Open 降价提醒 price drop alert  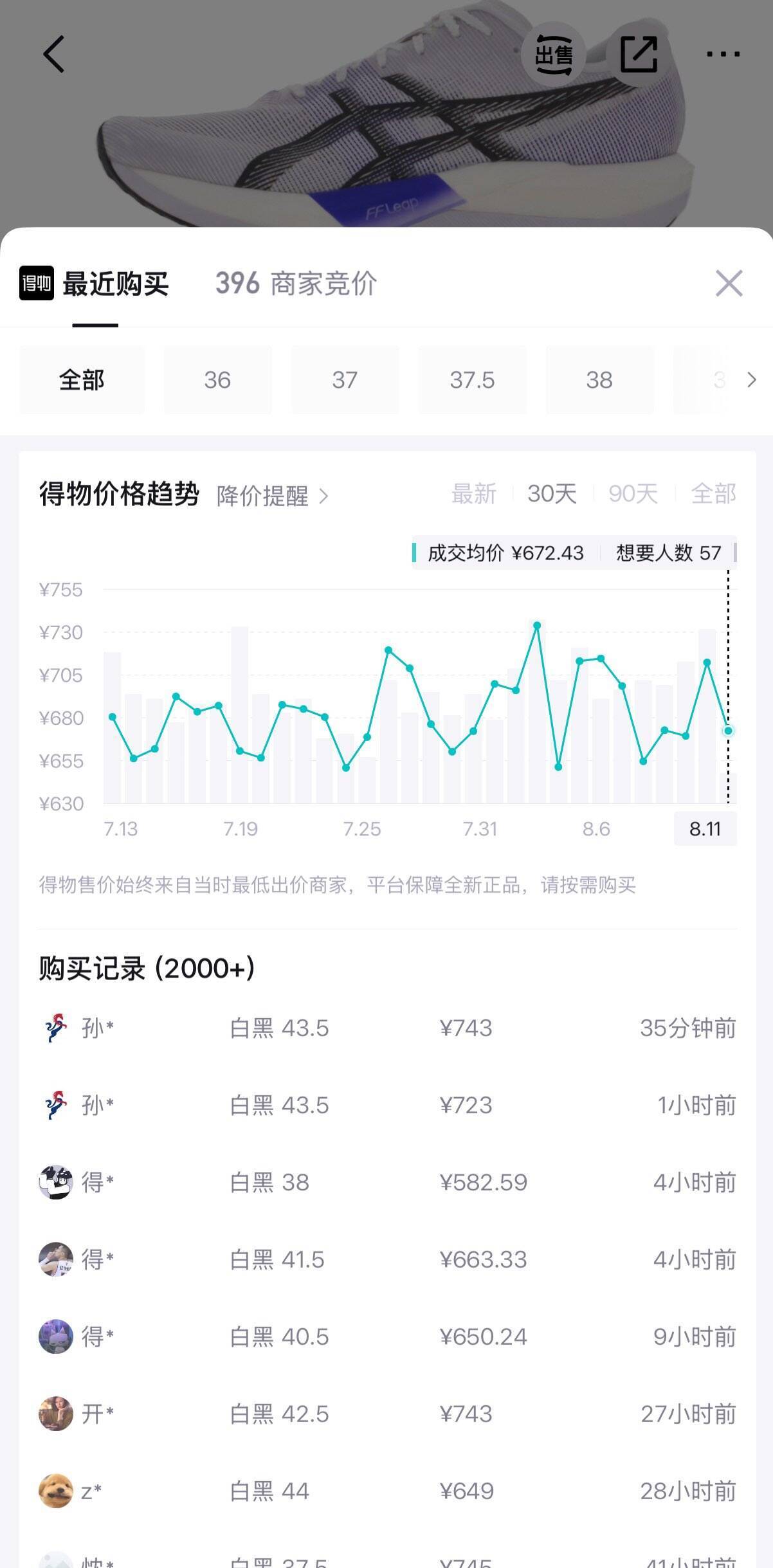pyautogui.click(x=273, y=496)
